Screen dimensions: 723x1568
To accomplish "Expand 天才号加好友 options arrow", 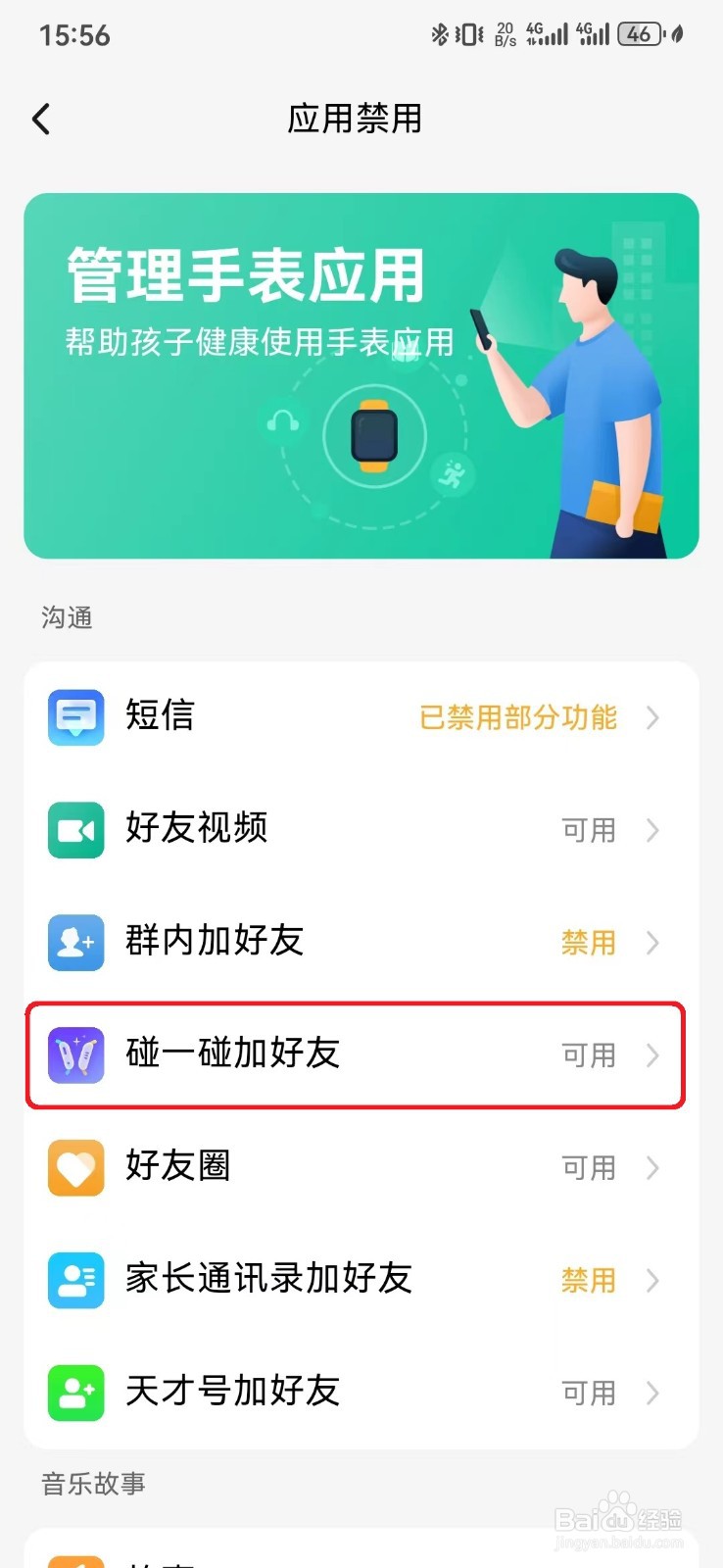I will pyautogui.click(x=652, y=1393).
